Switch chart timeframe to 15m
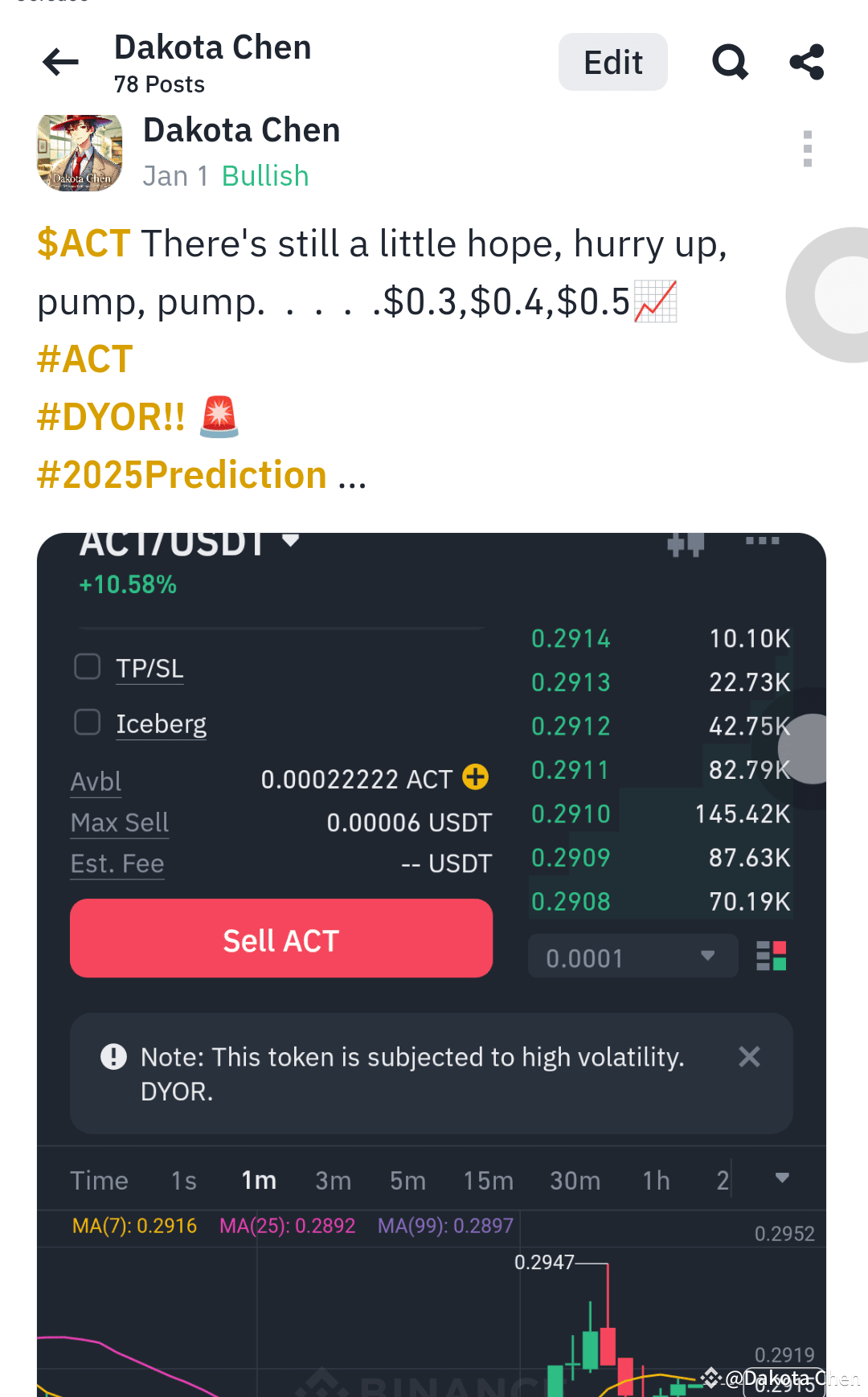Viewport: 868px width, 1397px height. [487, 1179]
